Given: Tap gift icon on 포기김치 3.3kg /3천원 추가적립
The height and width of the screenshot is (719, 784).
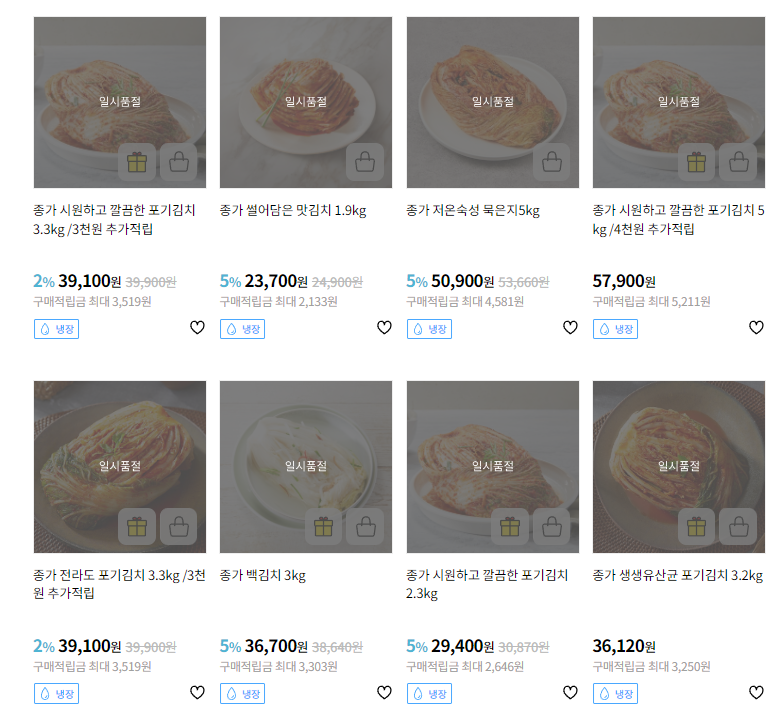Looking at the screenshot, I should 137,162.
